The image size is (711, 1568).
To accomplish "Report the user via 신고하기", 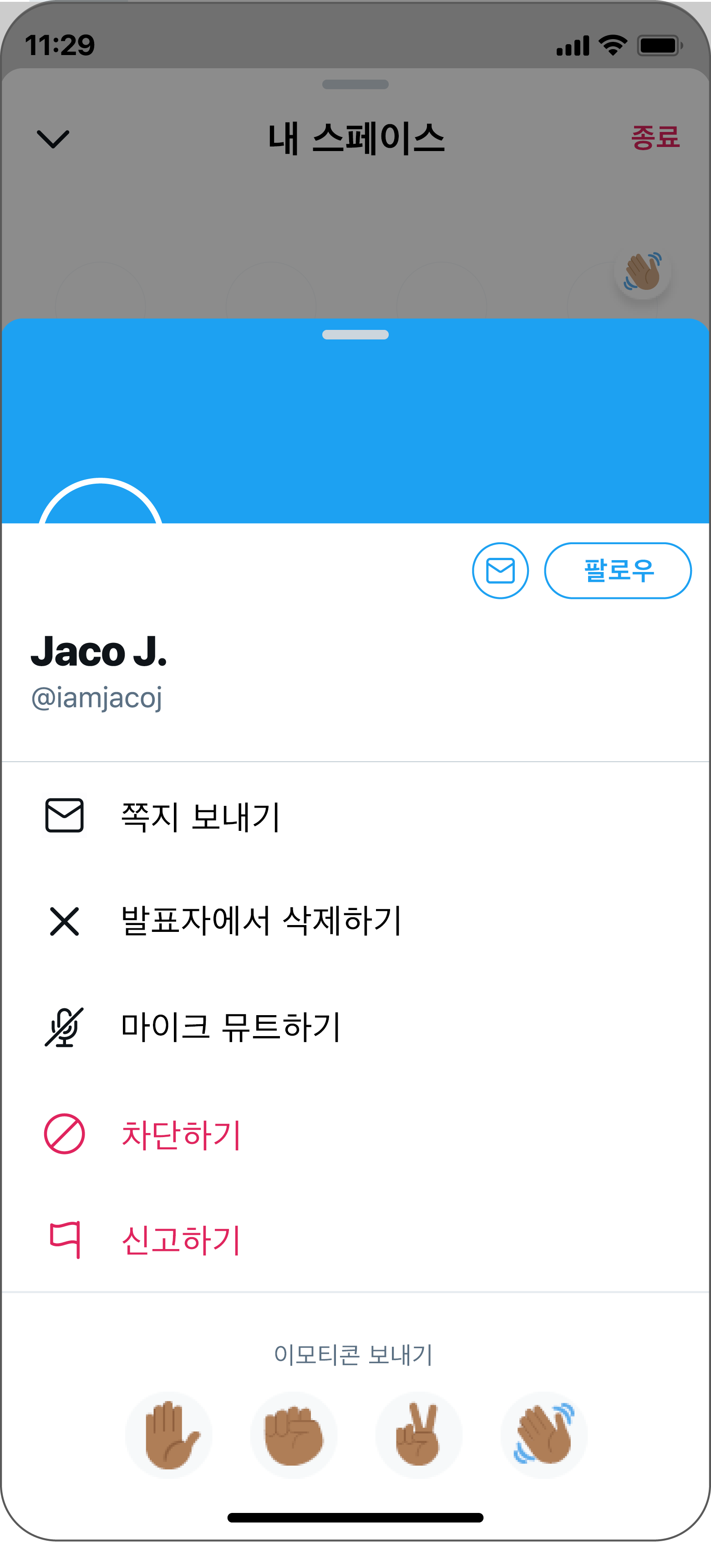I will pos(355,1240).
